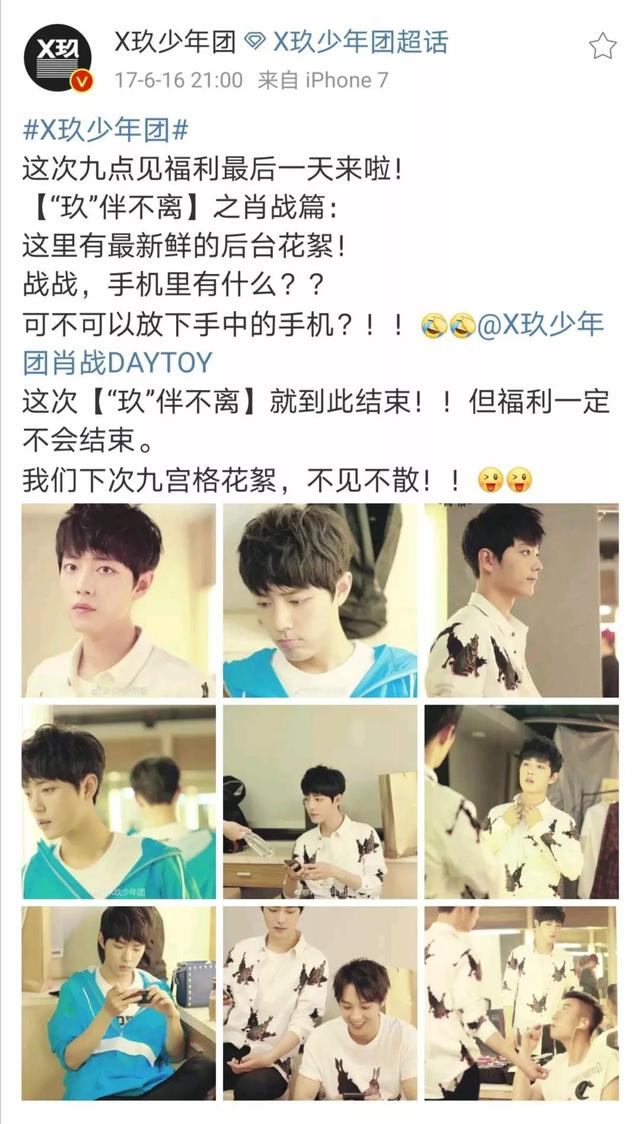View the photo holding phone sideways in blue jacket
This screenshot has height=1124, width=640.
coord(118,1003)
